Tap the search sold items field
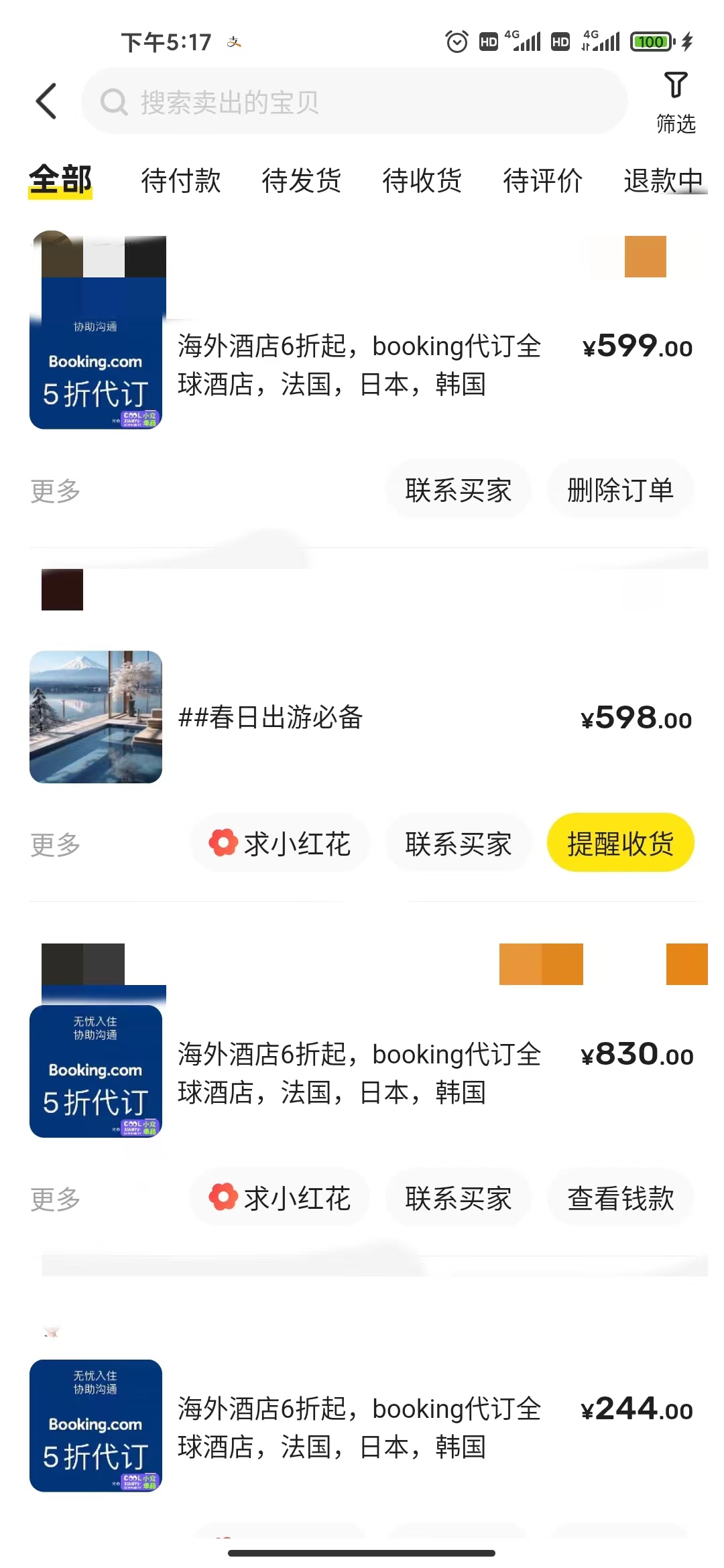This screenshot has height=1568, width=724. (x=355, y=102)
